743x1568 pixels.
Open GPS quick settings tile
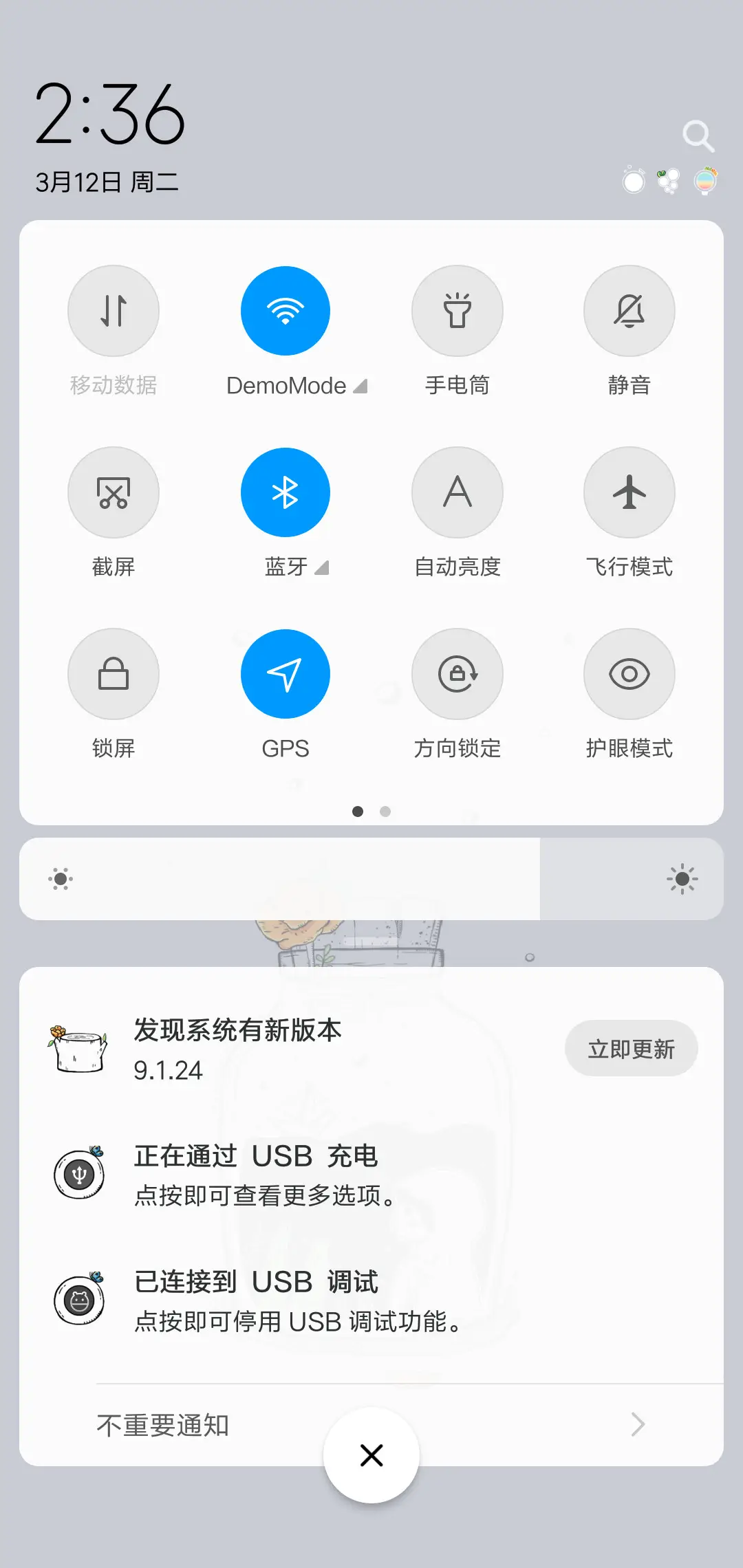tap(286, 674)
